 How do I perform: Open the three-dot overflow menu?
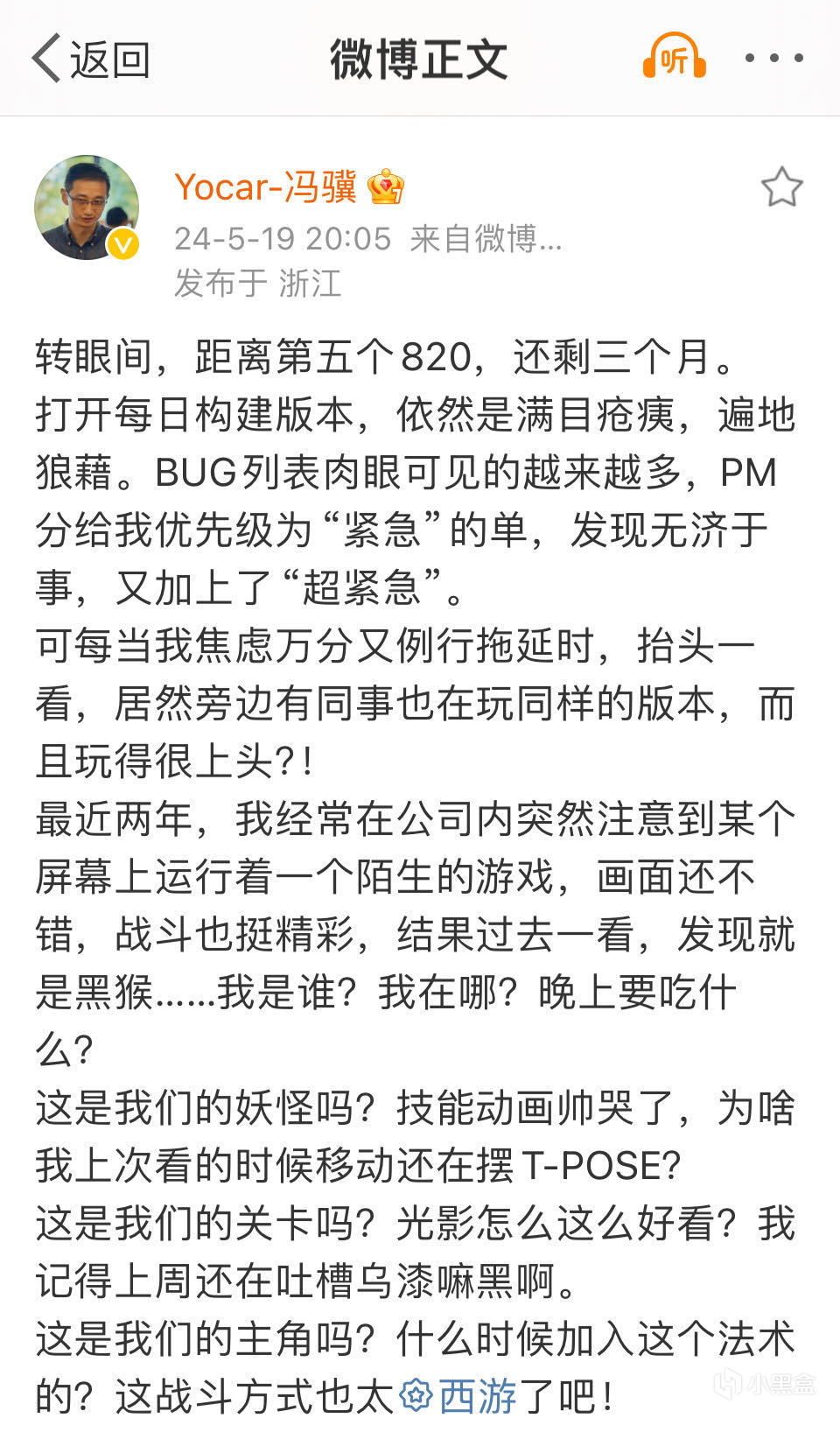tap(774, 58)
